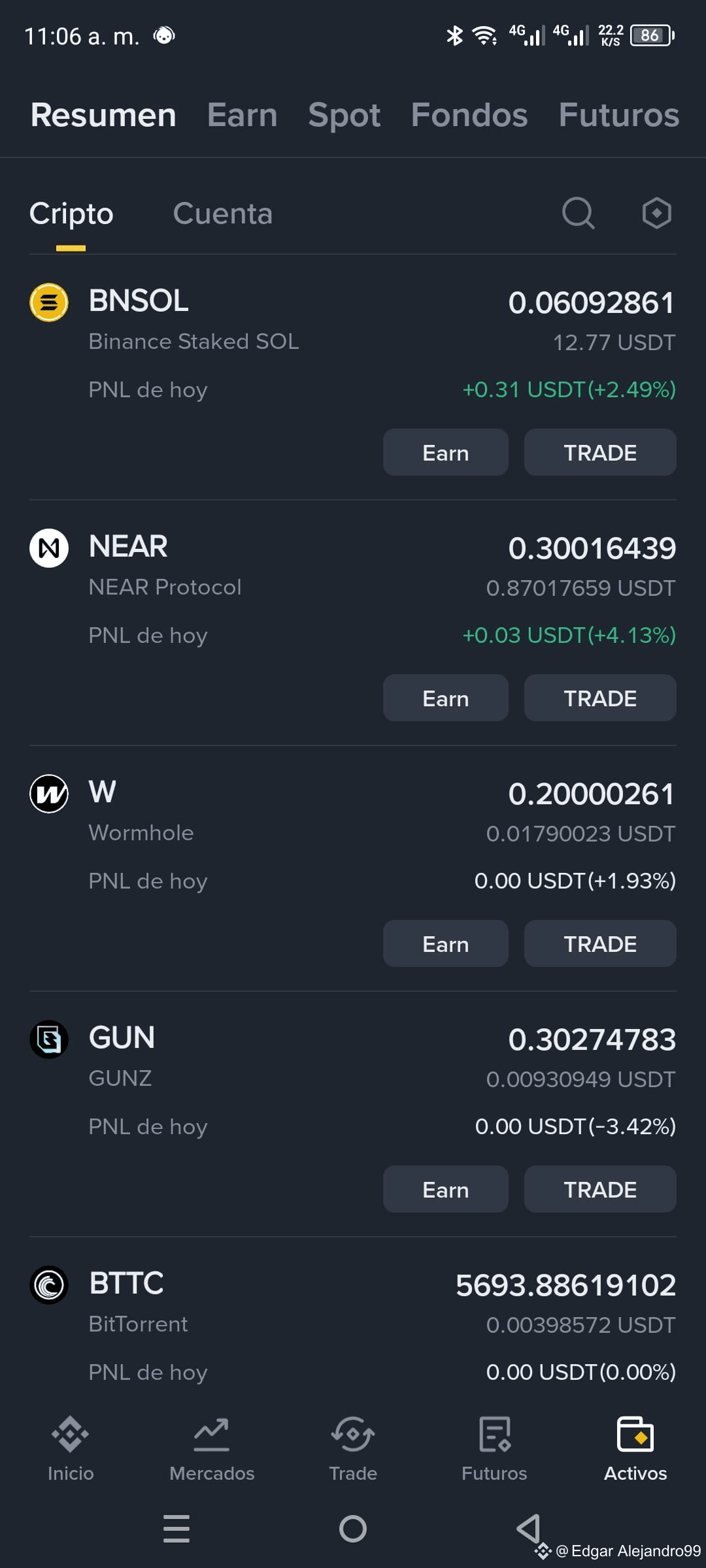Tap Earn button for Wormhole

(446, 943)
